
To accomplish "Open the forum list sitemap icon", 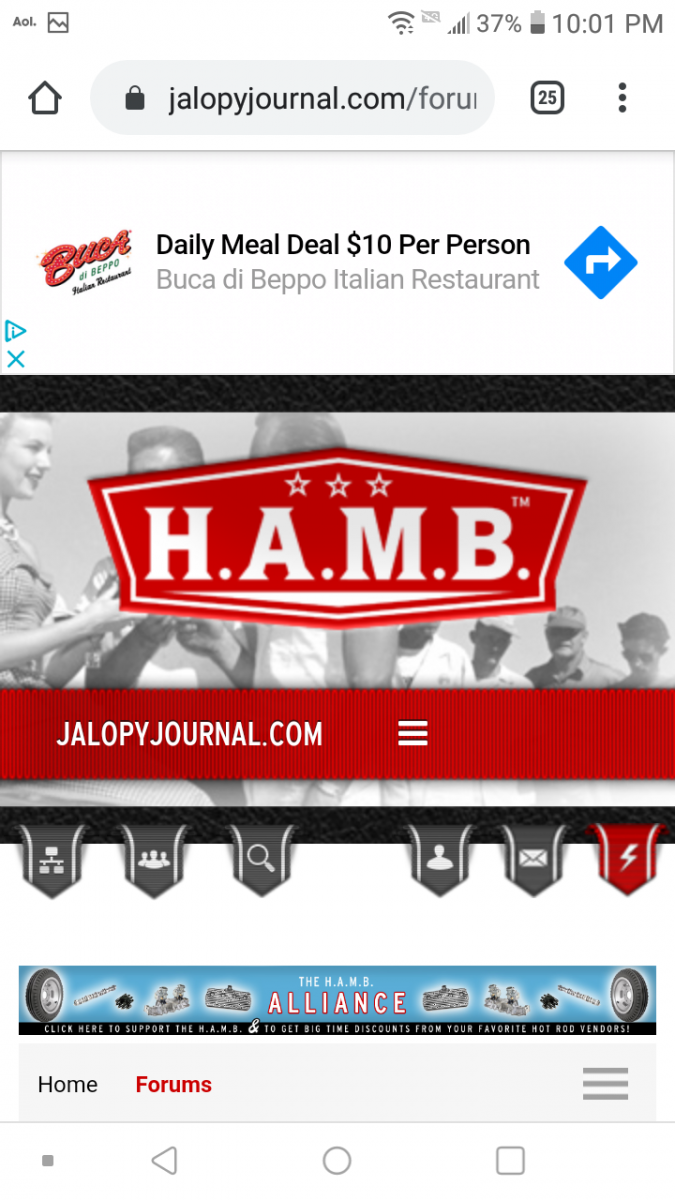I will pos(52,858).
